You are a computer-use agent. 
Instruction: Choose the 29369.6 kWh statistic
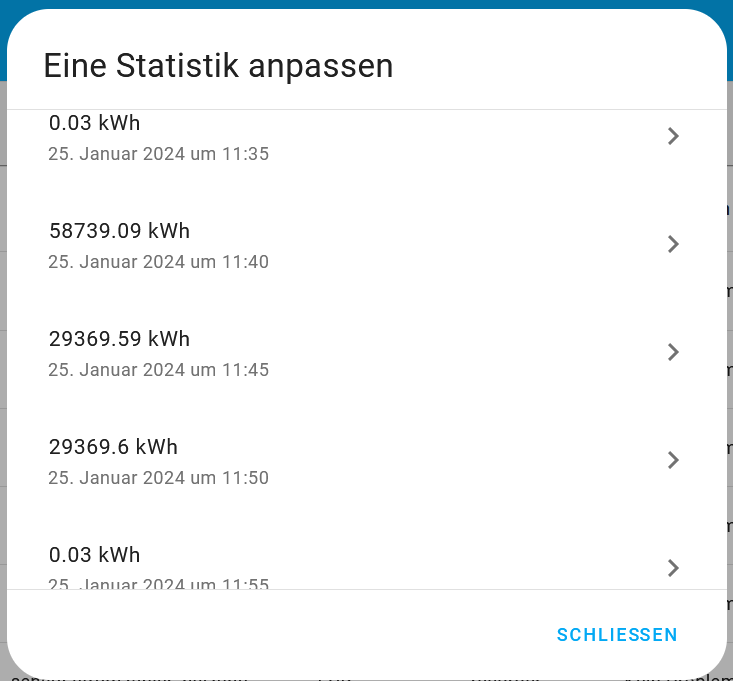click(x=365, y=461)
